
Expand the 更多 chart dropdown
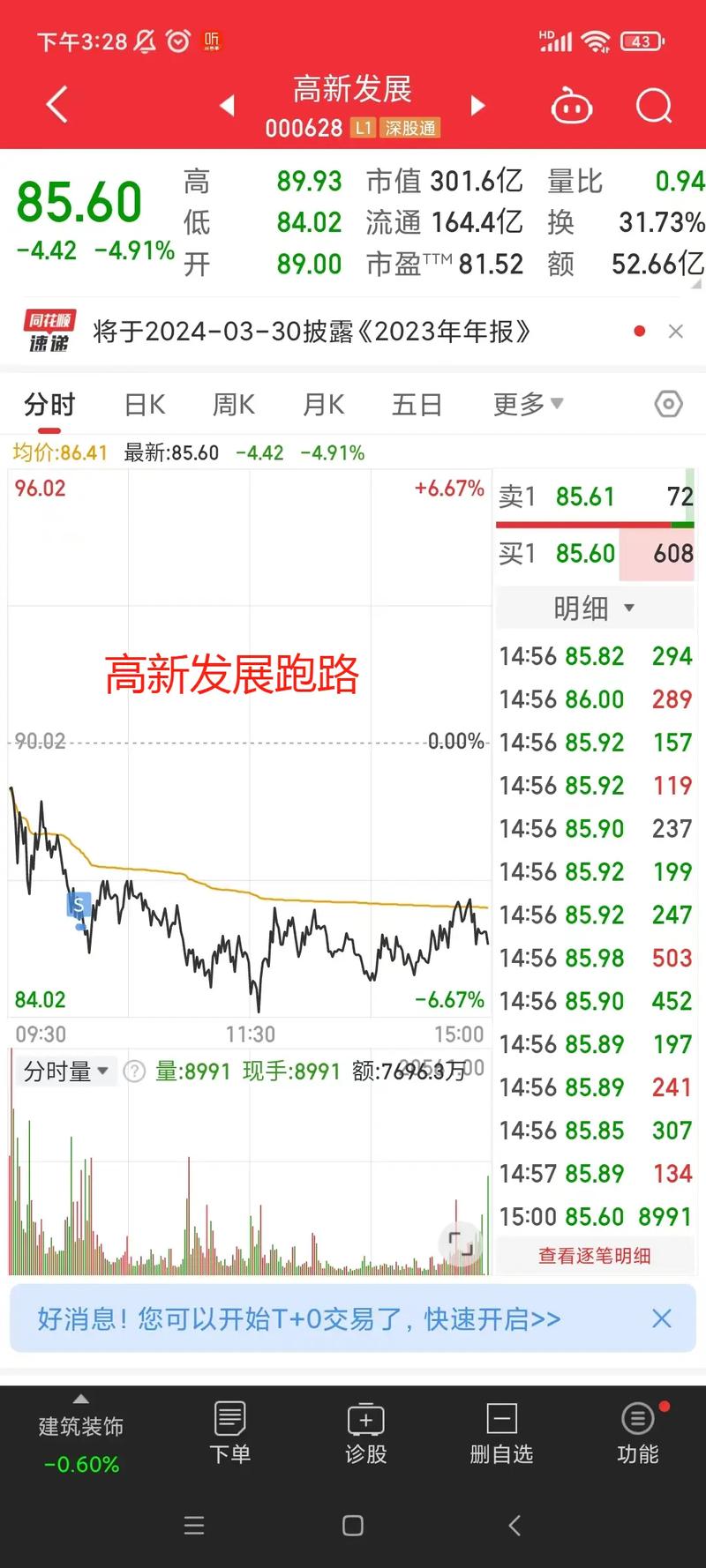coord(528,405)
